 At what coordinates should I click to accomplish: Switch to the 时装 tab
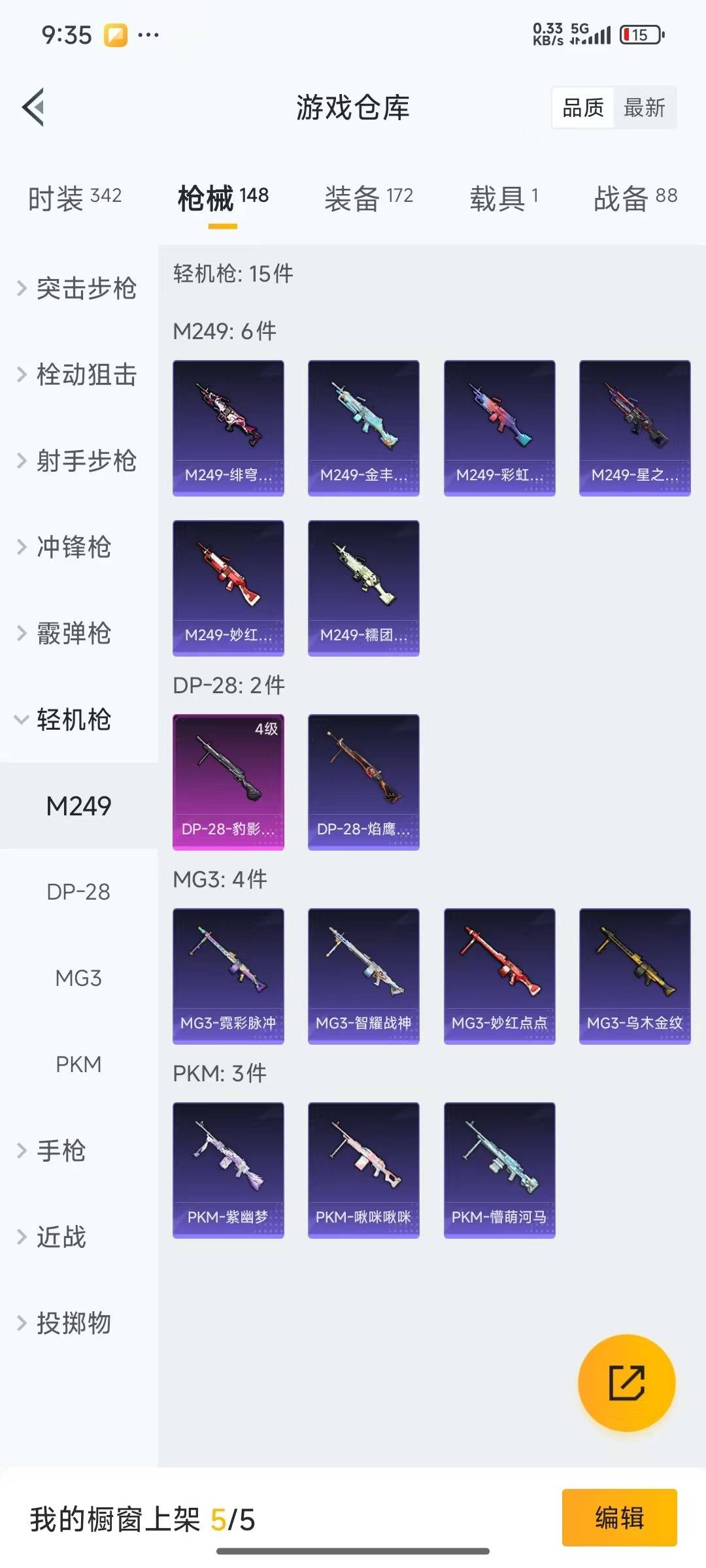tap(75, 198)
